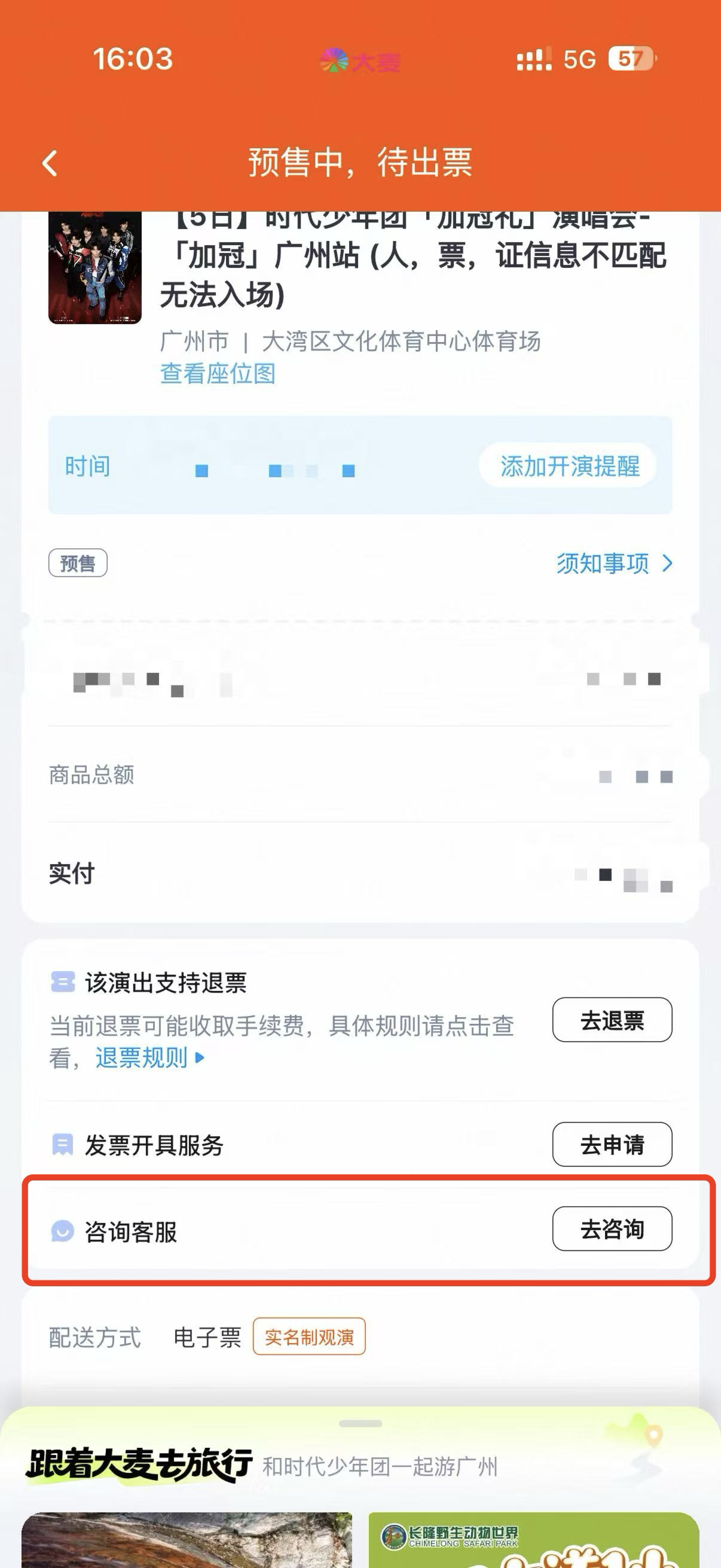This screenshot has width=721, height=1568.
Task: Open the 长隆野生动物世界 travel card
Action: click(533, 1540)
